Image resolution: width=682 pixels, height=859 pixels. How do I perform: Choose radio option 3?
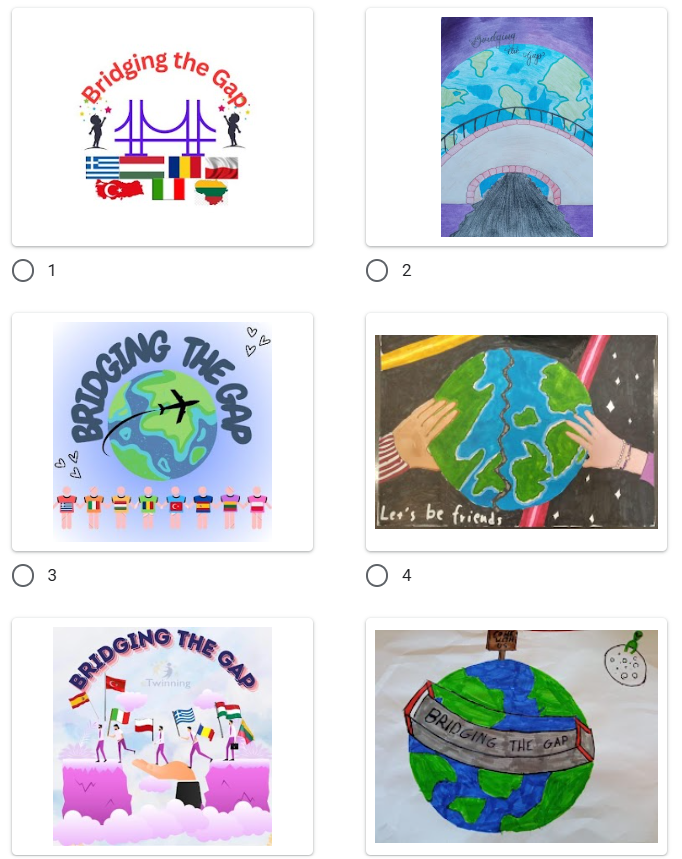[23, 575]
